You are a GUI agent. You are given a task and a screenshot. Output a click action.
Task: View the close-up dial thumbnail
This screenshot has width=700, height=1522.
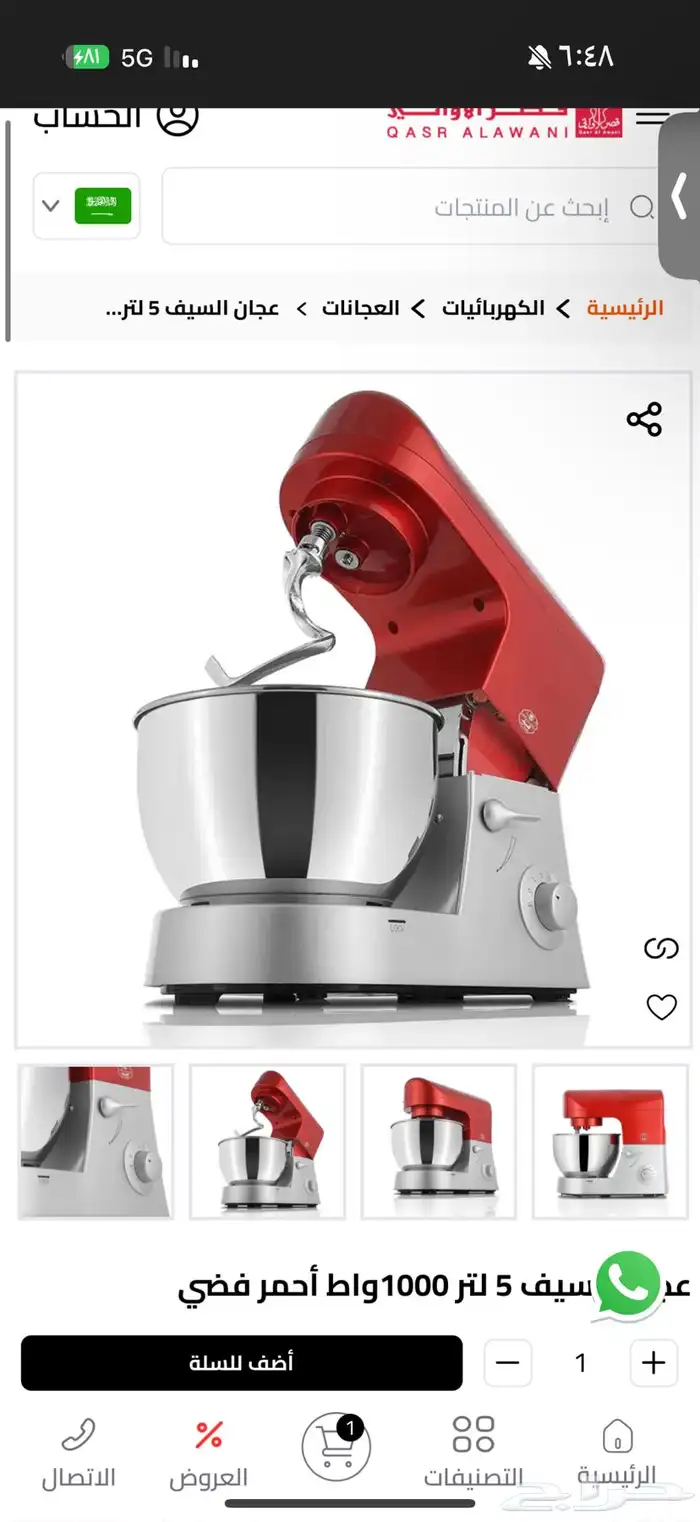tap(96, 1141)
